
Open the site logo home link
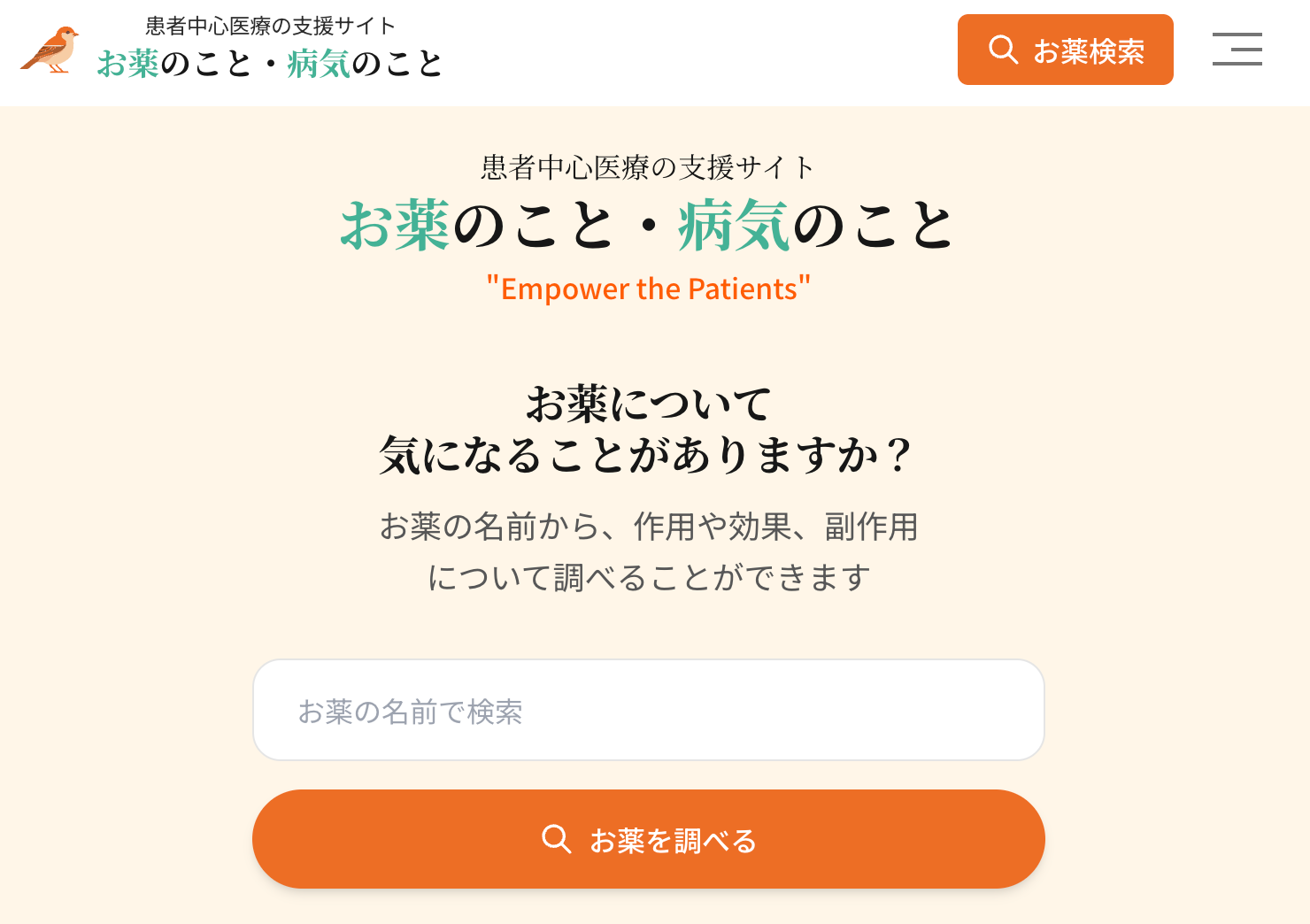232,50
